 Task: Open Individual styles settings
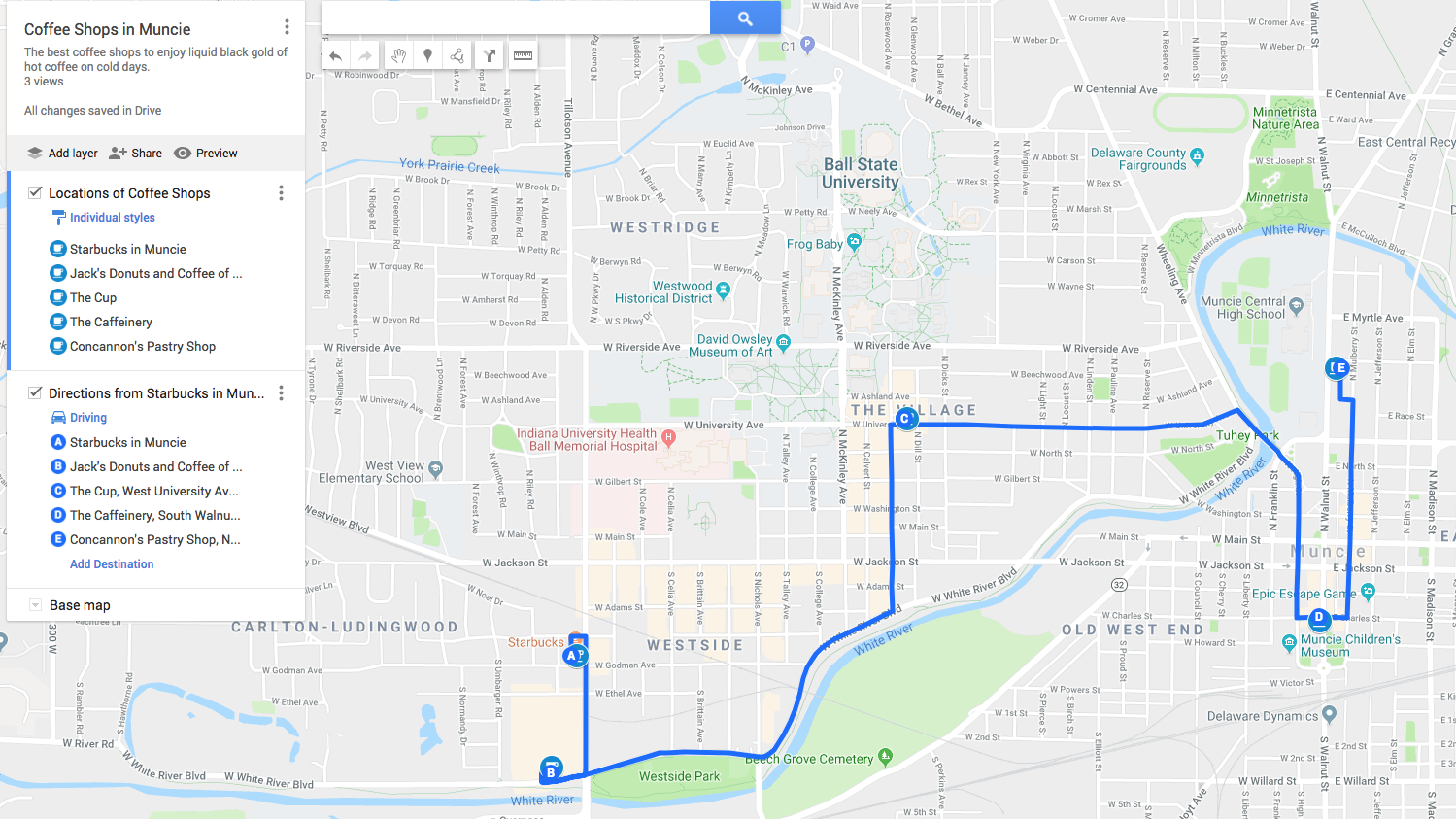click(112, 218)
